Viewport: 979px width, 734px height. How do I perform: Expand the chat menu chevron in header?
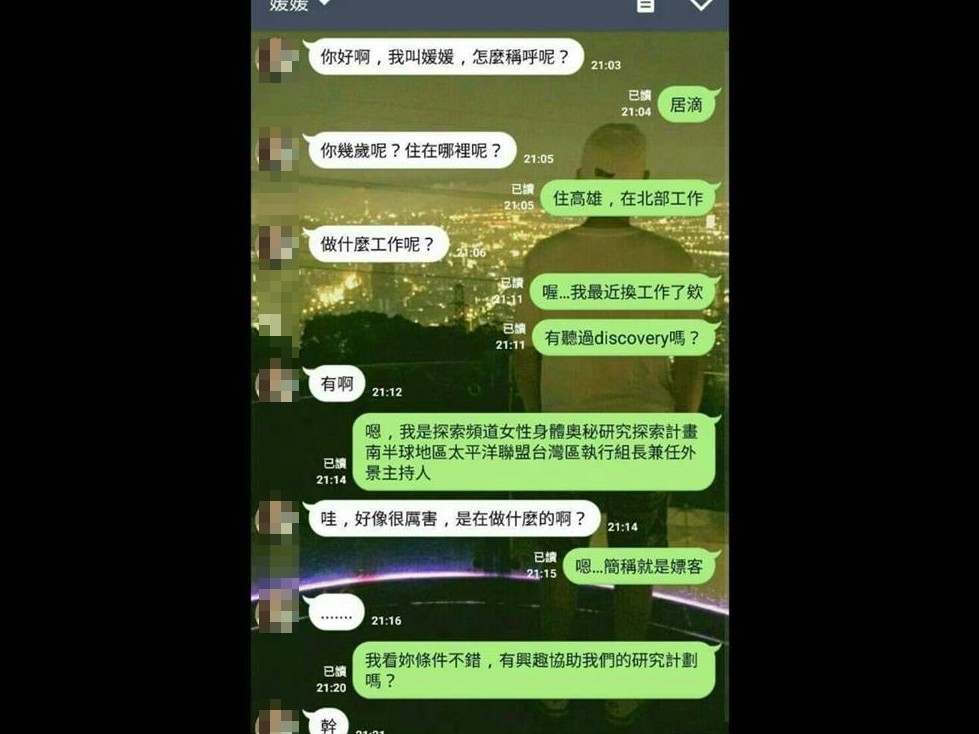coord(701,5)
